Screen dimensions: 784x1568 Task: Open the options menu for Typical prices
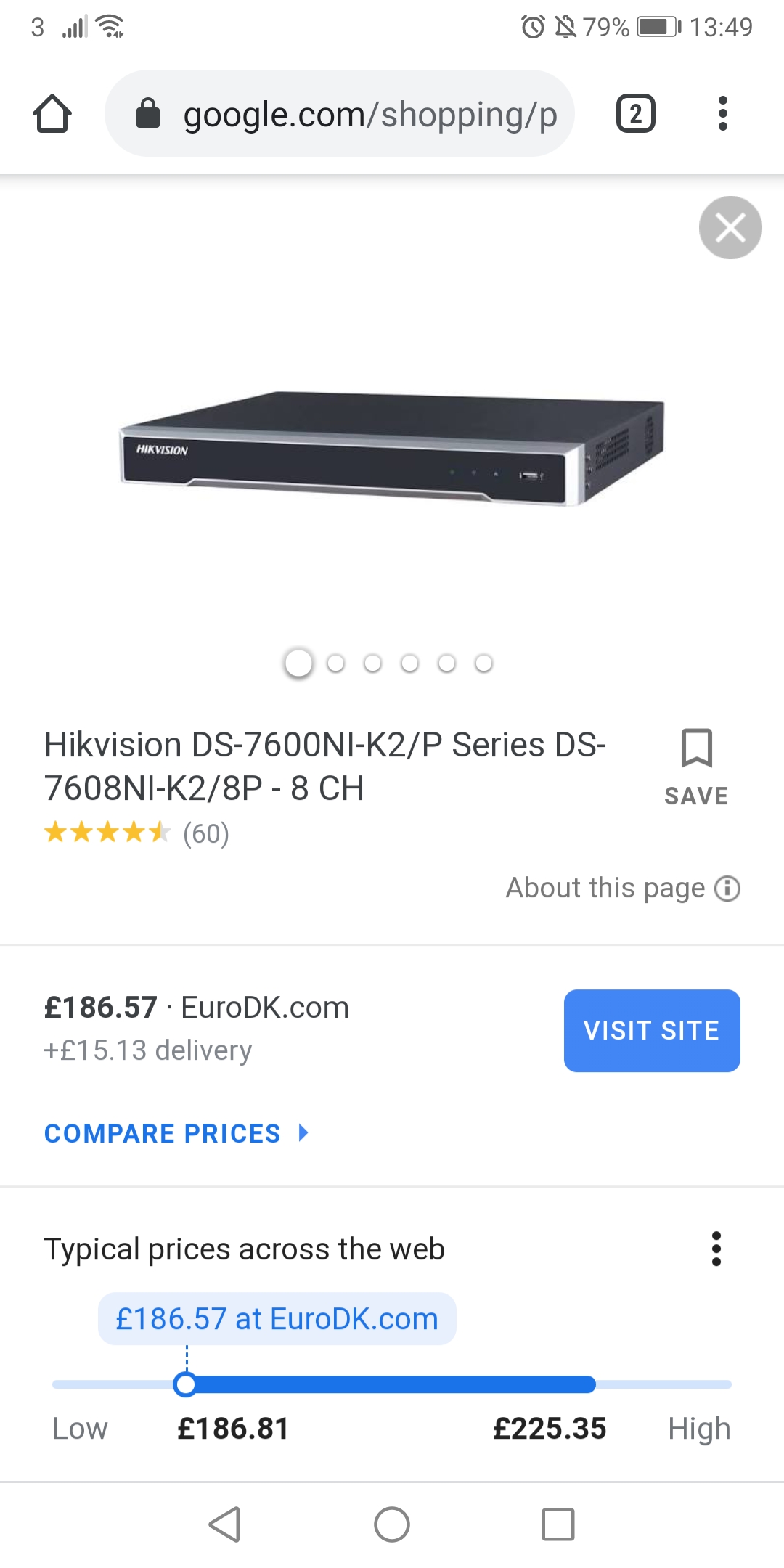(x=716, y=1249)
